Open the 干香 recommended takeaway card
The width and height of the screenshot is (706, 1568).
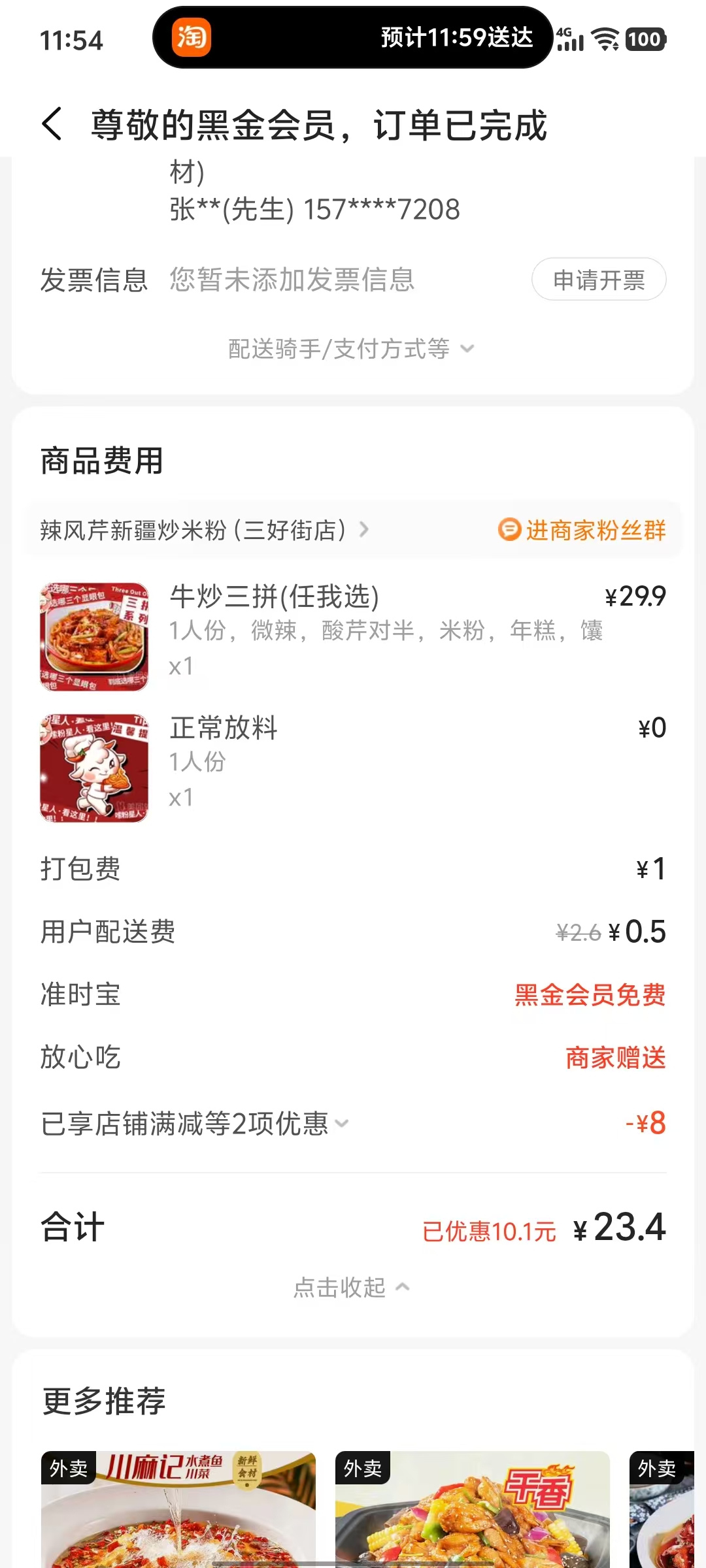pyautogui.click(x=472, y=1509)
